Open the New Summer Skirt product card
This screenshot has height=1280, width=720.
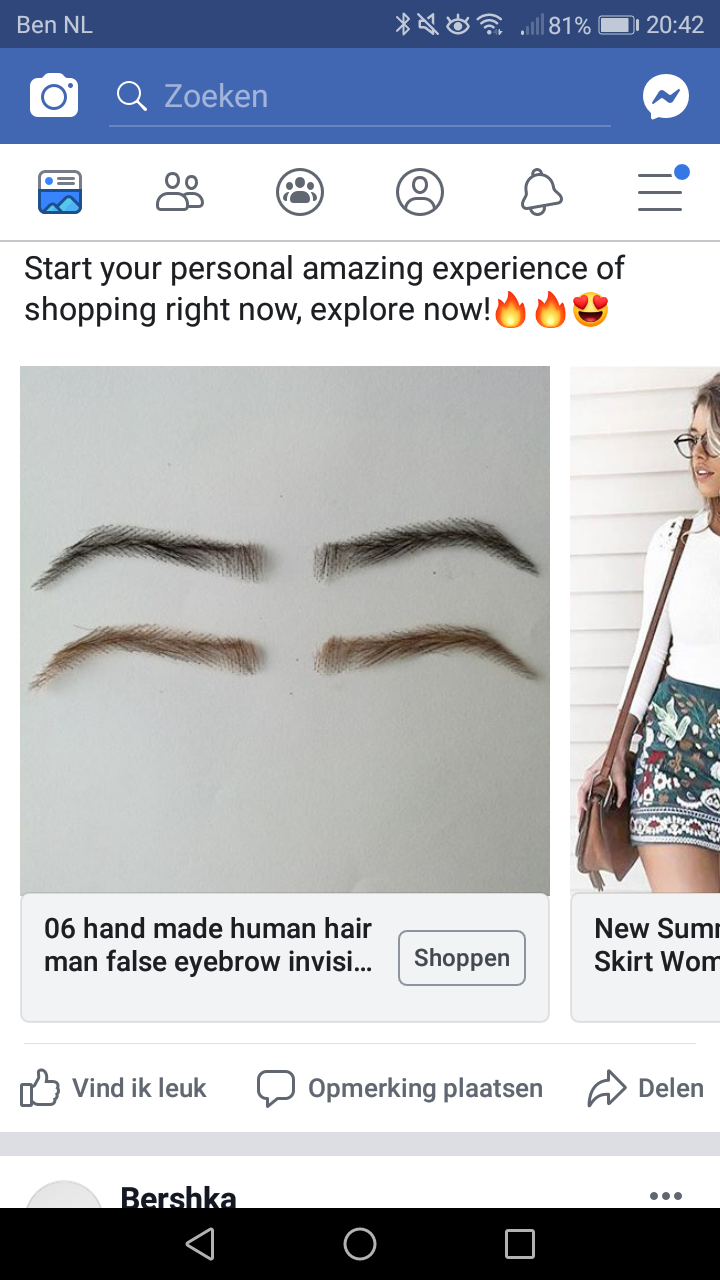pos(645,694)
